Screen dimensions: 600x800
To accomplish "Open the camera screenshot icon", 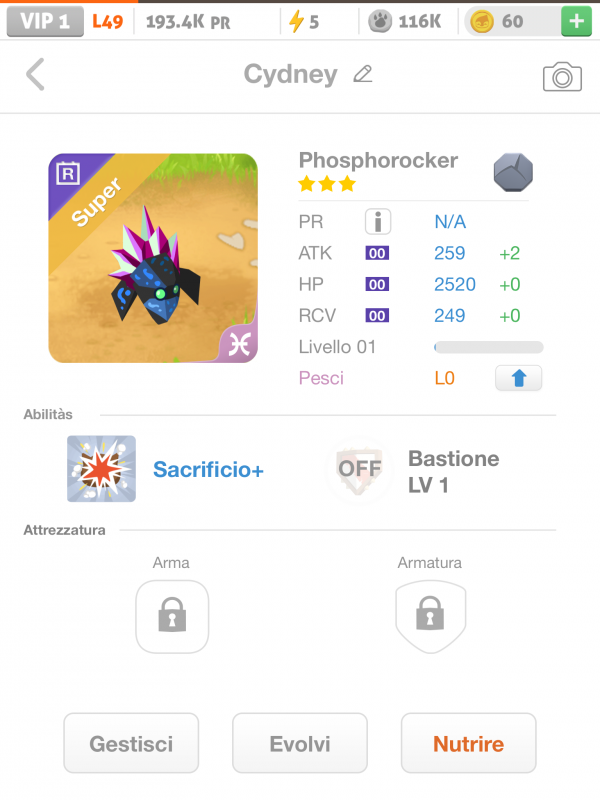I will tap(562, 76).
